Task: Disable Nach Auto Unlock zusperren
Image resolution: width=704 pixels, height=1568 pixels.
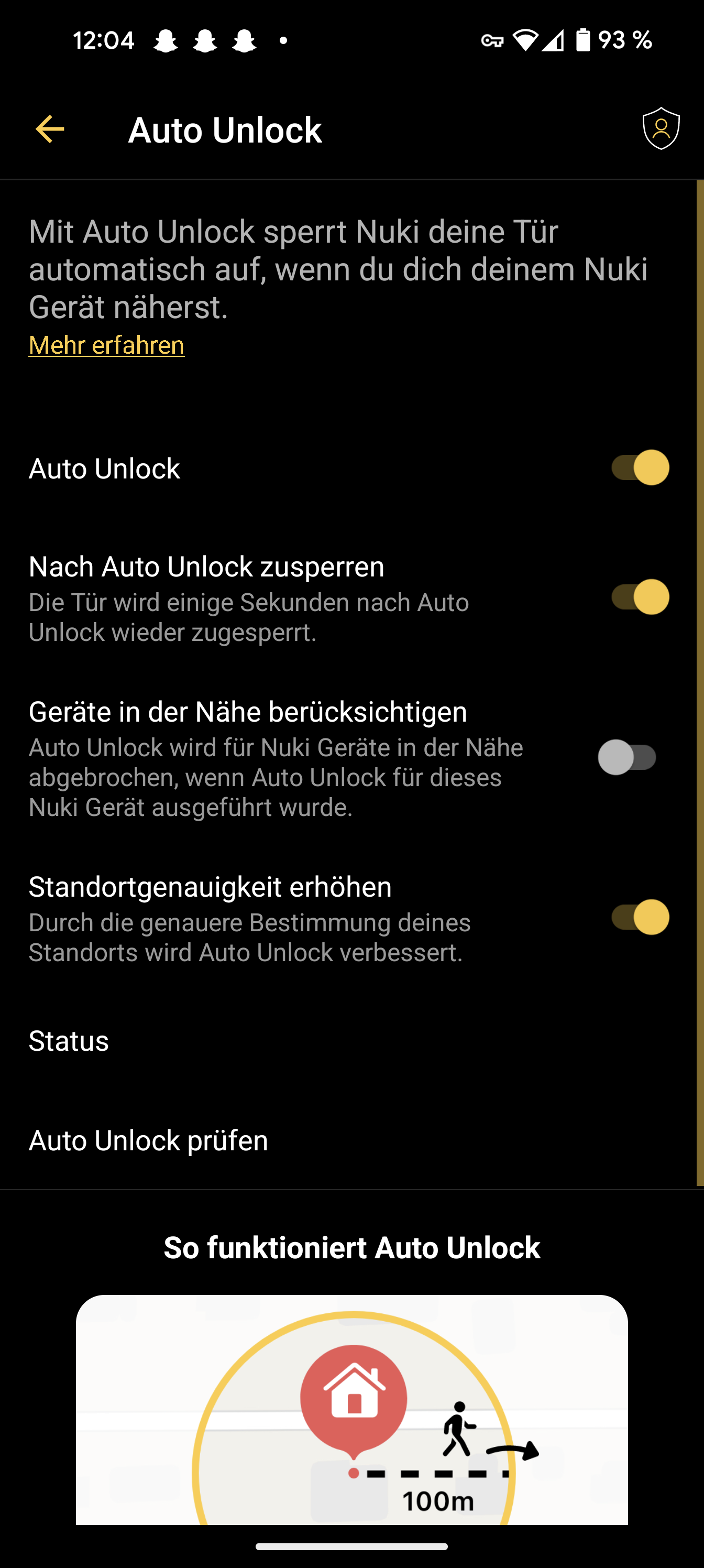Action: 640,596
